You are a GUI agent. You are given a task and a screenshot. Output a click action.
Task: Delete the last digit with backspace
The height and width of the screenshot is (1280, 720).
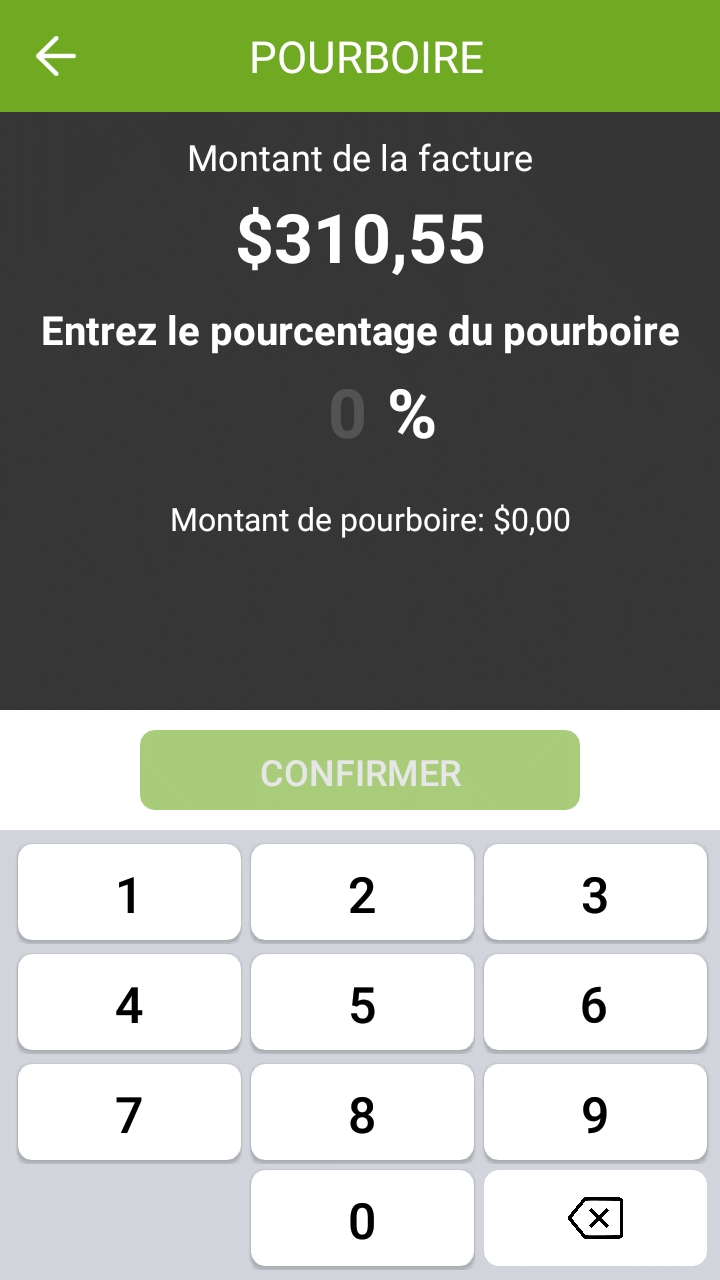[595, 1219]
